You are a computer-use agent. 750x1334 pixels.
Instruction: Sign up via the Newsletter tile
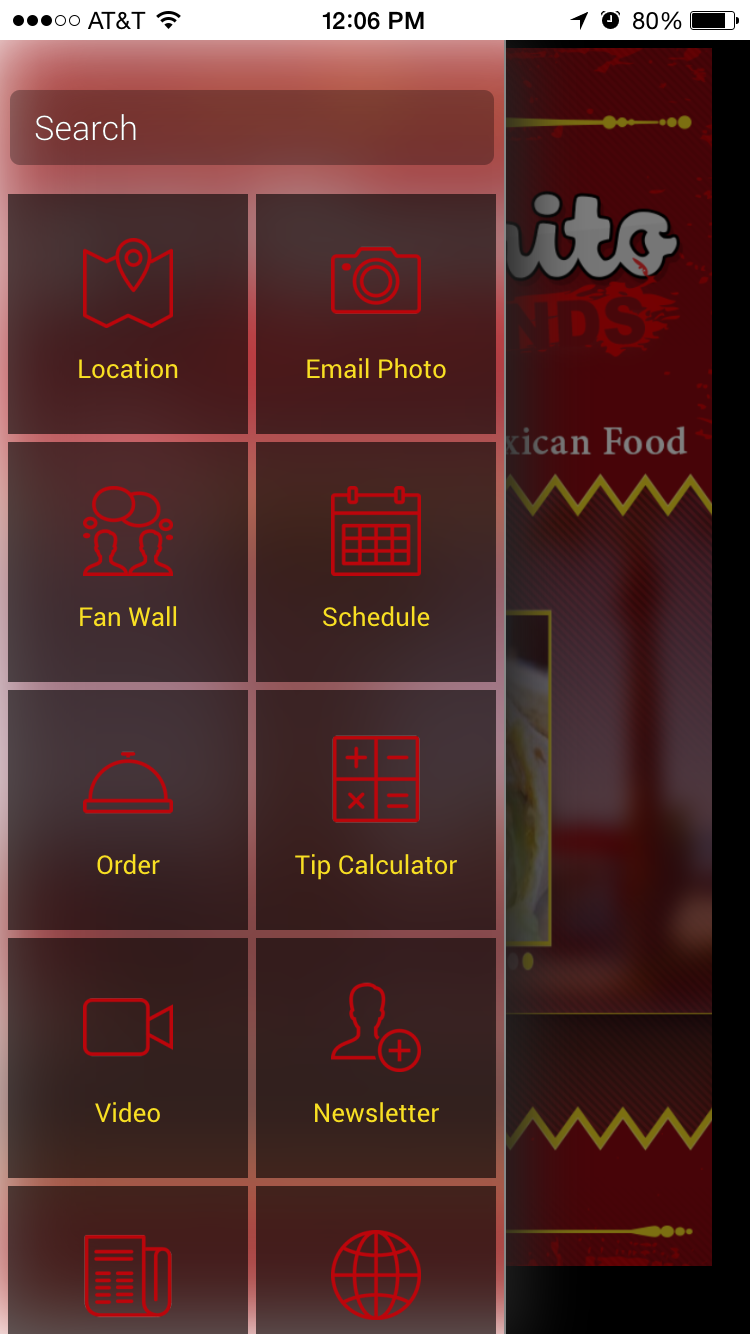point(376,1058)
